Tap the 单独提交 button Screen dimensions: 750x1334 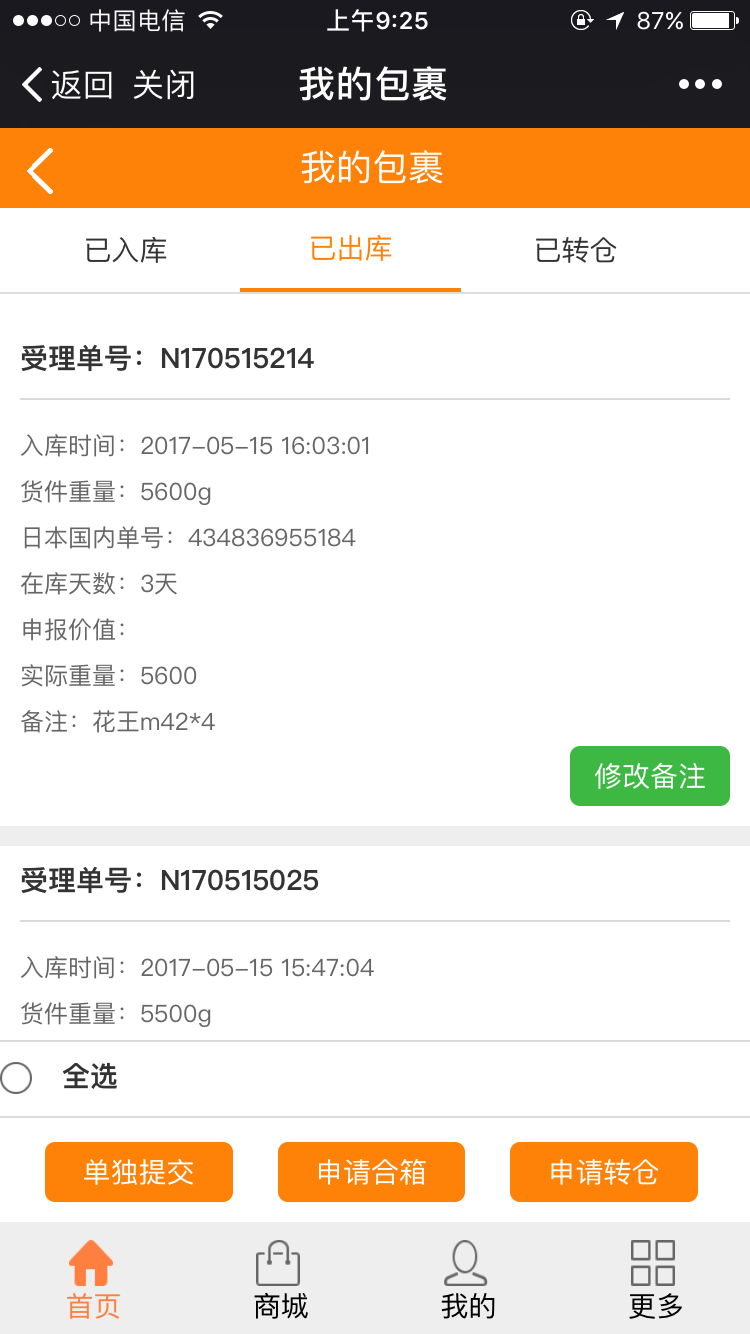[x=139, y=1172]
